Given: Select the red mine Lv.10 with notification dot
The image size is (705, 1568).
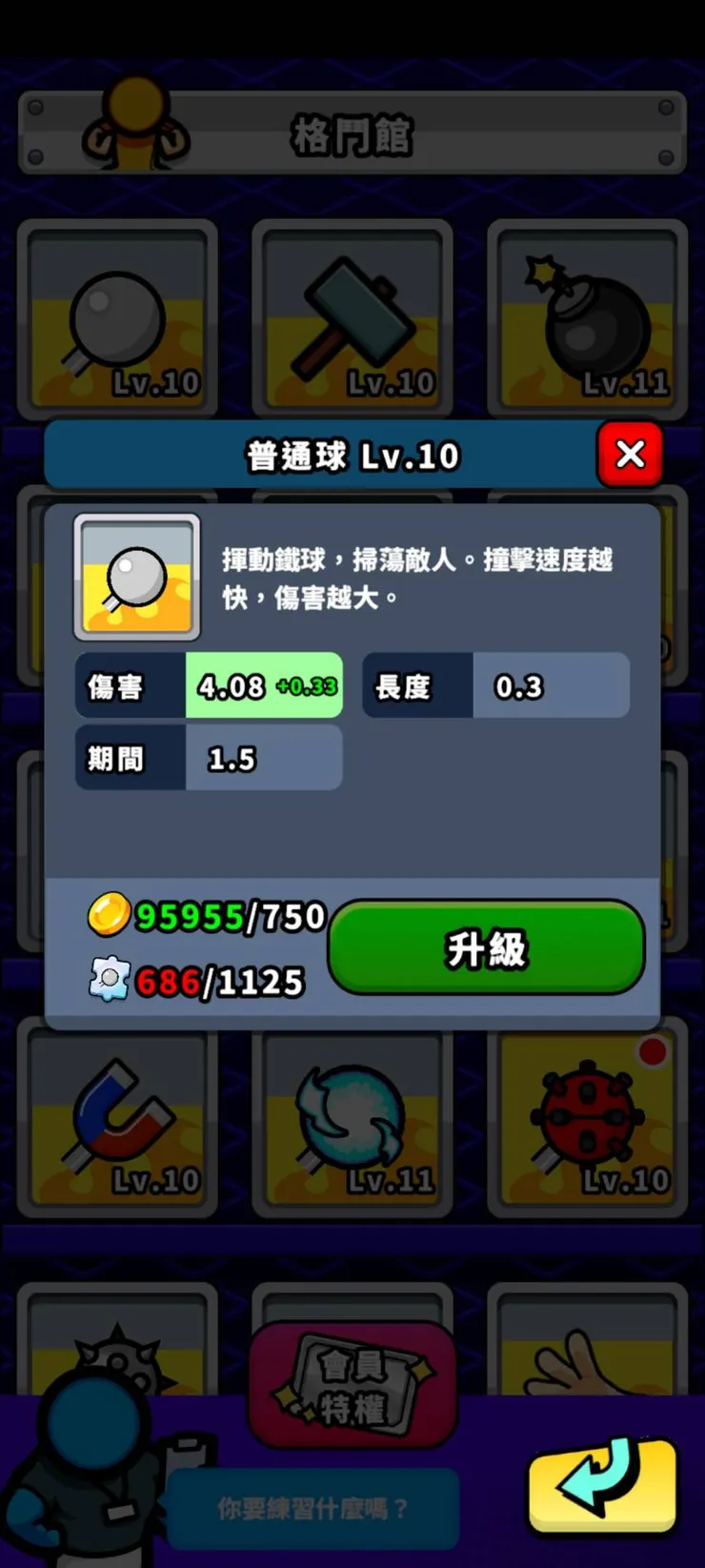Looking at the screenshot, I should pos(586,1120).
